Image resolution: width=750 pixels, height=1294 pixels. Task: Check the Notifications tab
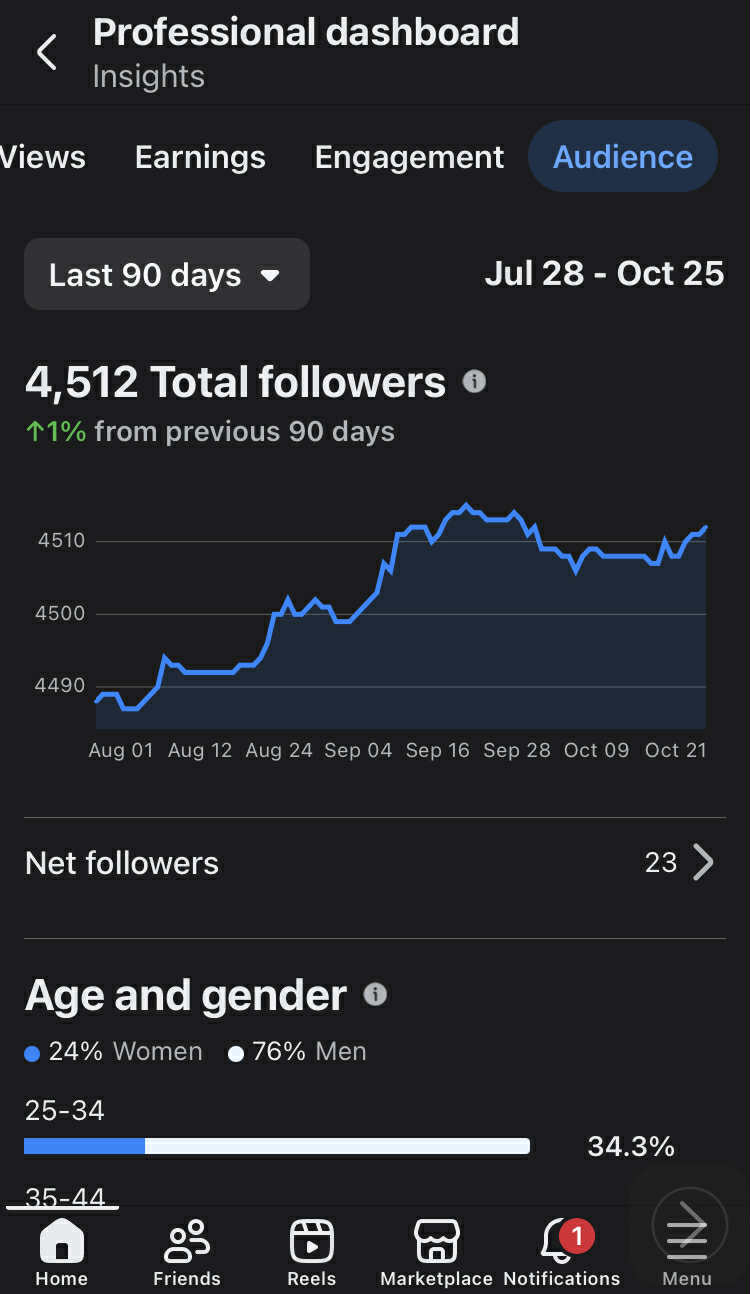click(x=562, y=1252)
